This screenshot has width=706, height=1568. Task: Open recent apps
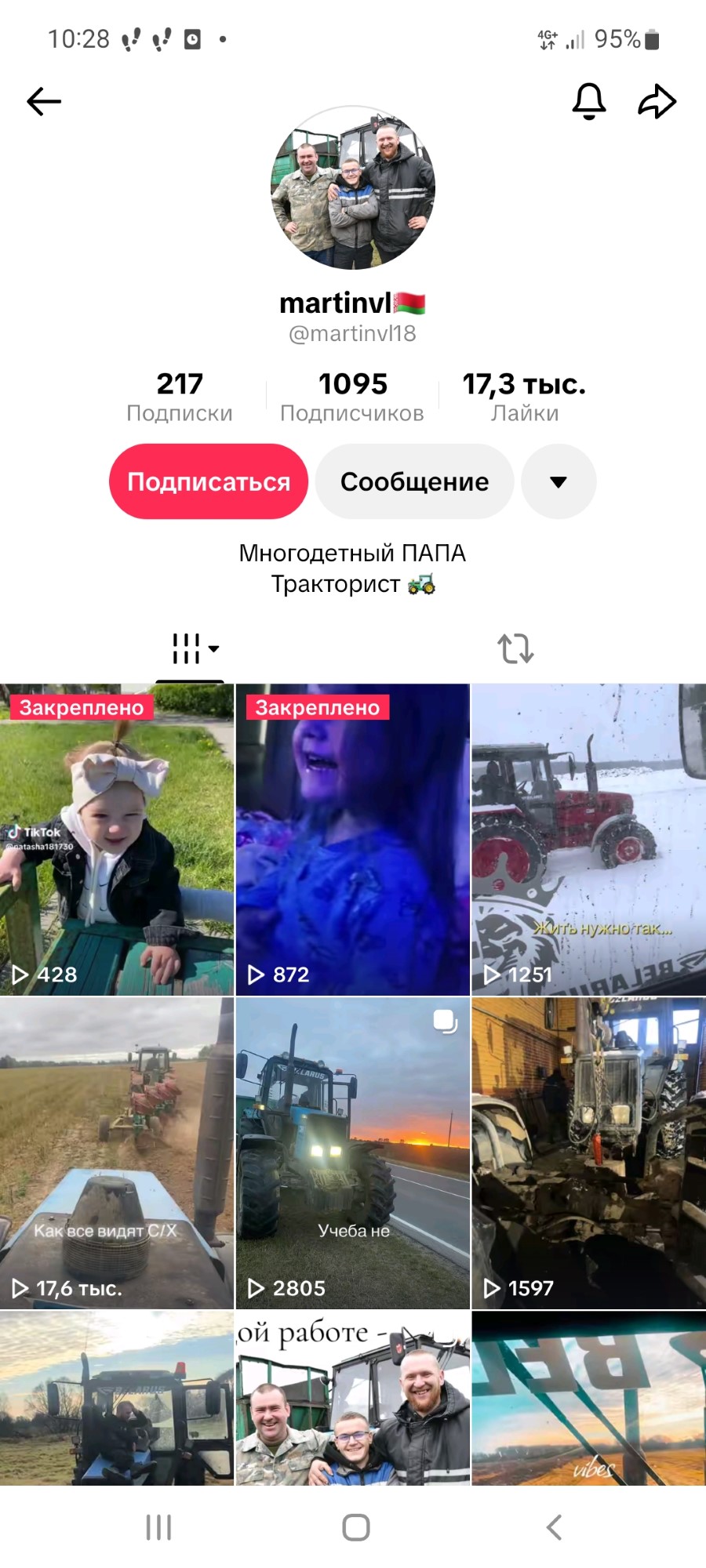pyautogui.click(x=158, y=1527)
